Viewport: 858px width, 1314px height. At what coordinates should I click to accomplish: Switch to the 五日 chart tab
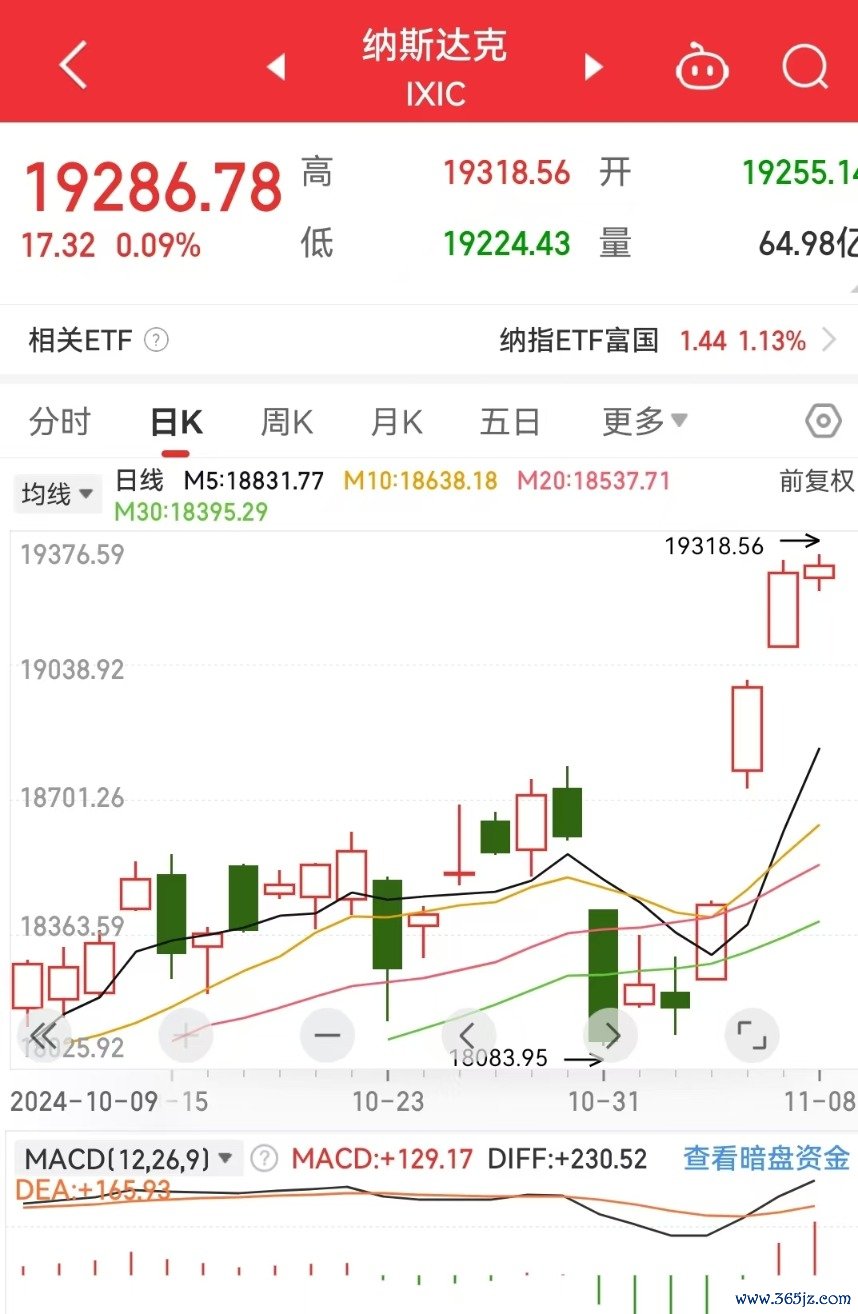pyautogui.click(x=510, y=422)
